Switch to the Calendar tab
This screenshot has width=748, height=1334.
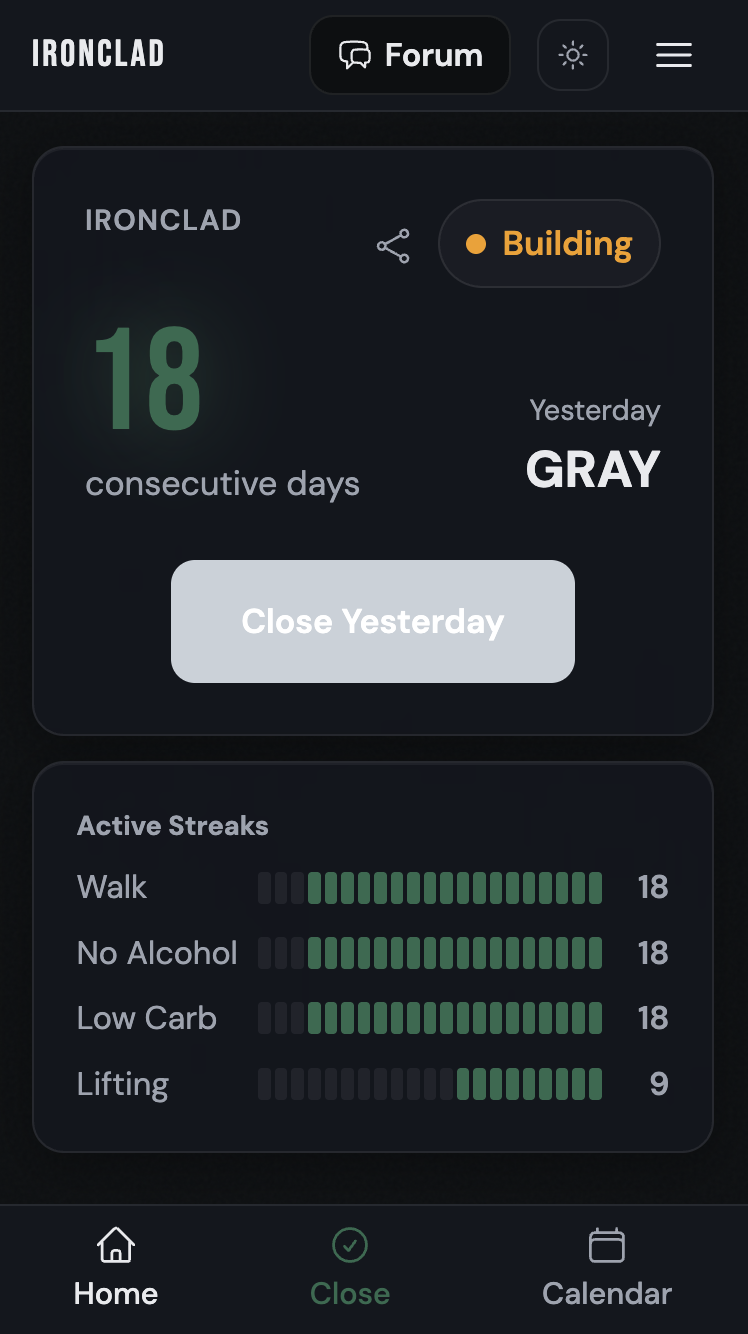(x=606, y=1269)
